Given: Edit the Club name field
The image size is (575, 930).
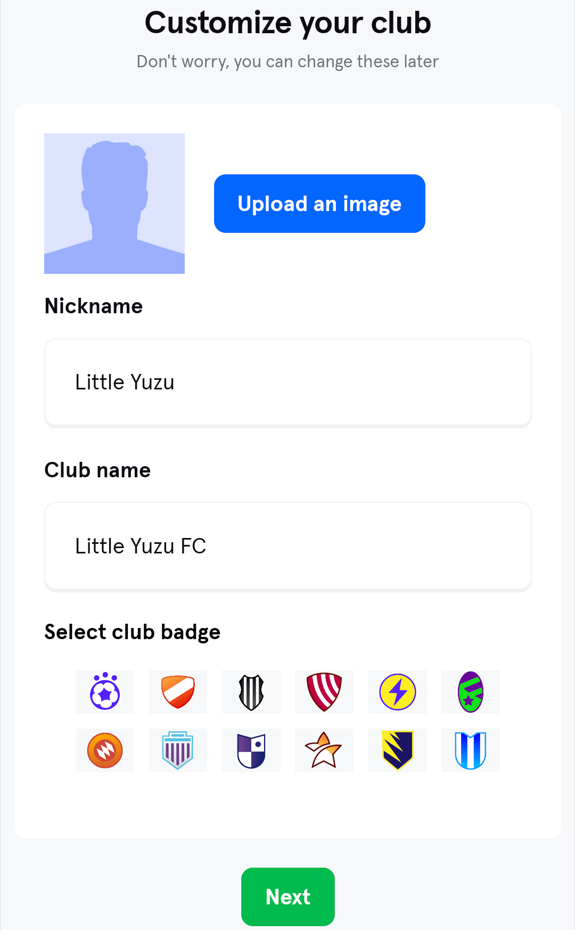Looking at the screenshot, I should tap(288, 546).
